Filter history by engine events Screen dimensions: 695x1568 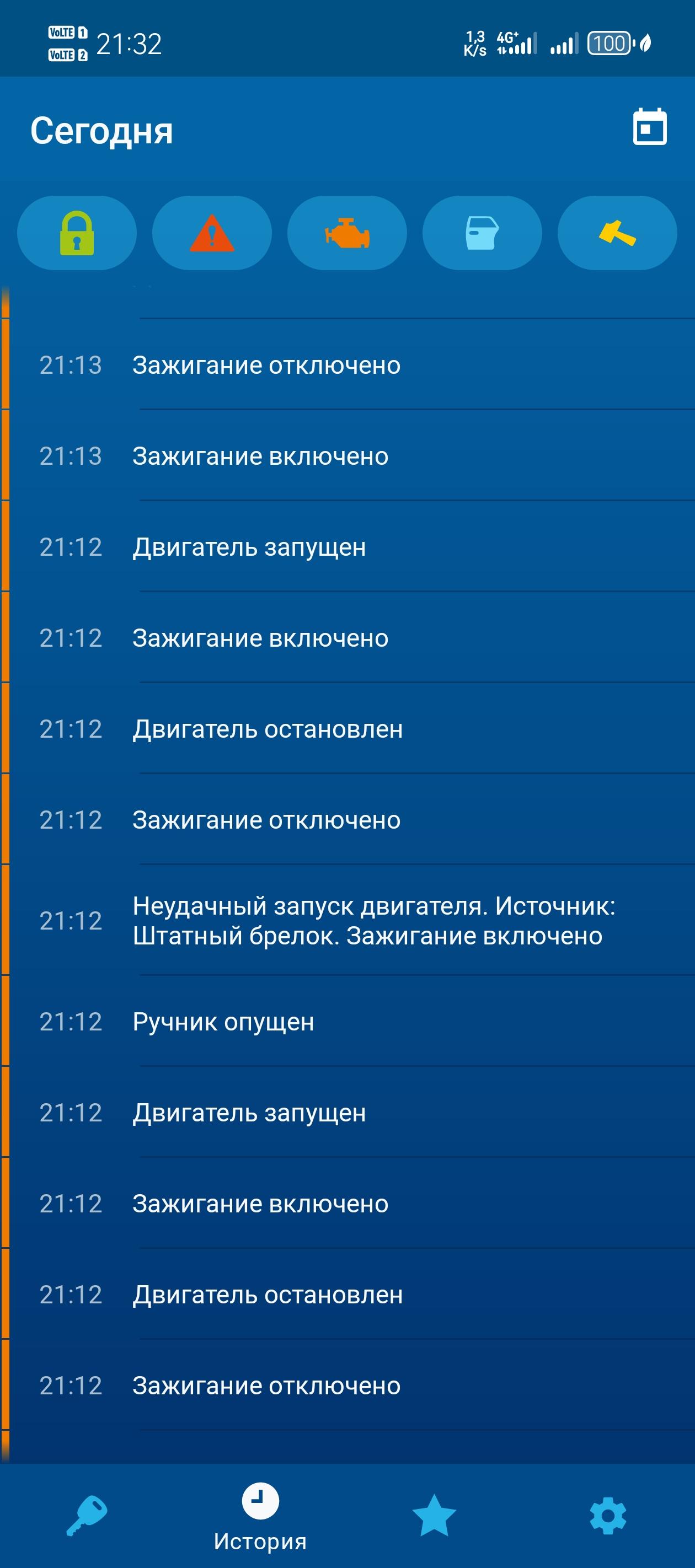[346, 233]
